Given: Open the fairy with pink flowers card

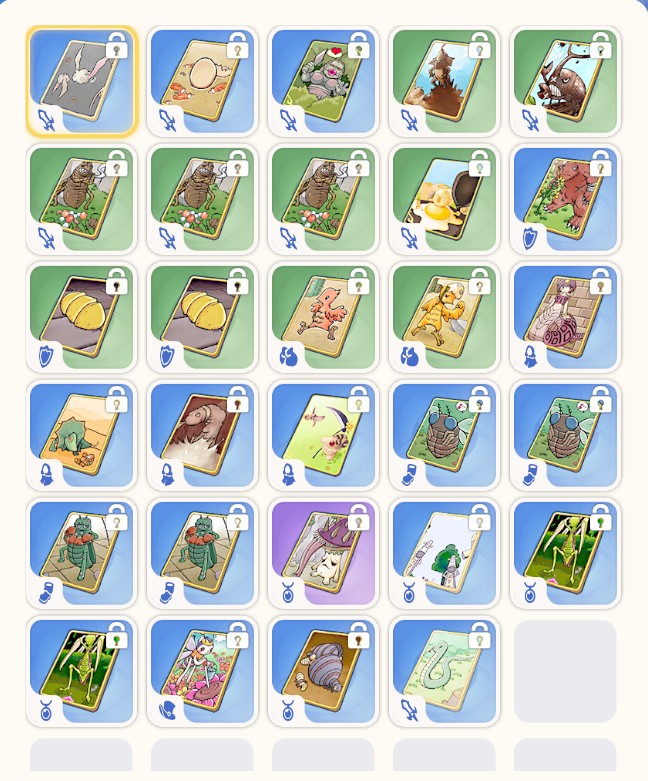Looking at the screenshot, I should tap(202, 671).
